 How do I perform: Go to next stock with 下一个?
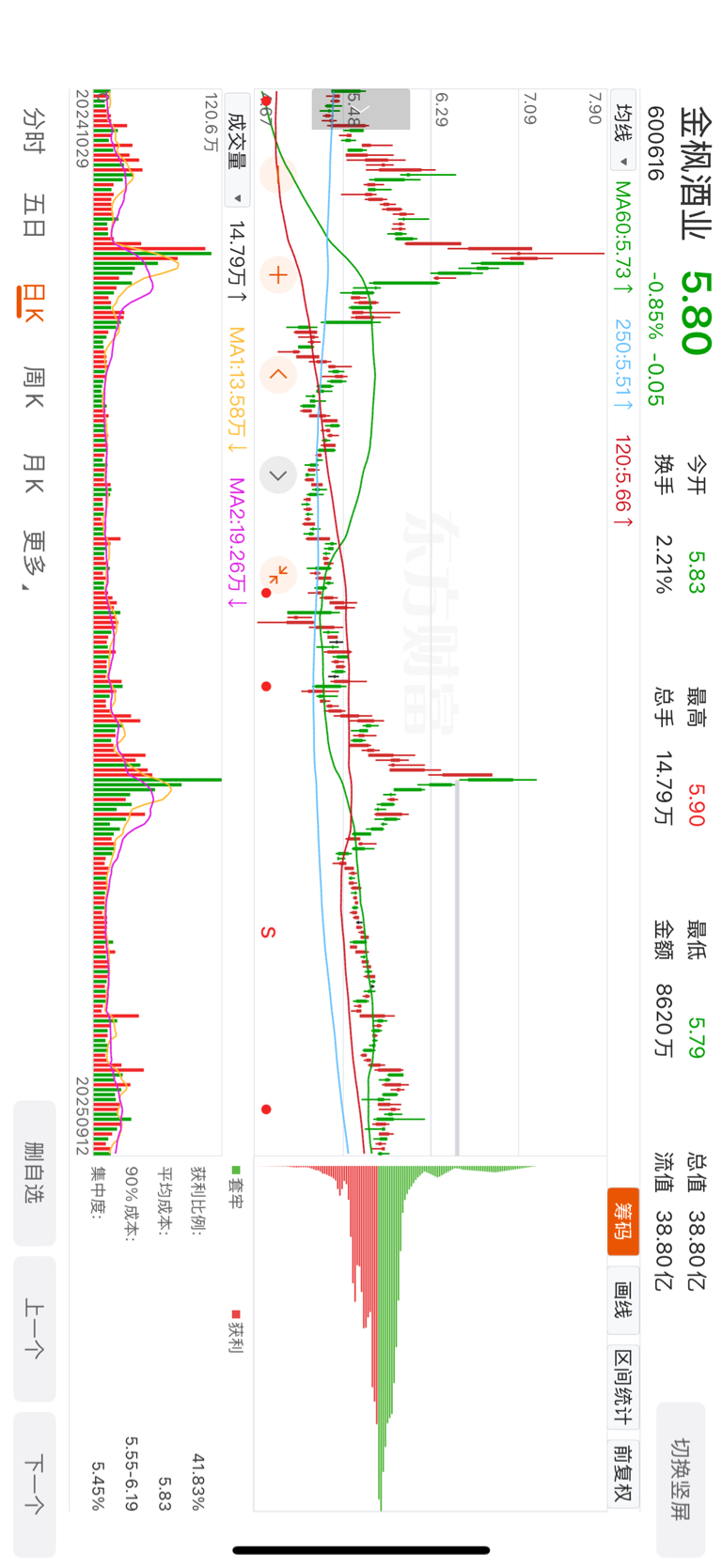(35, 1484)
